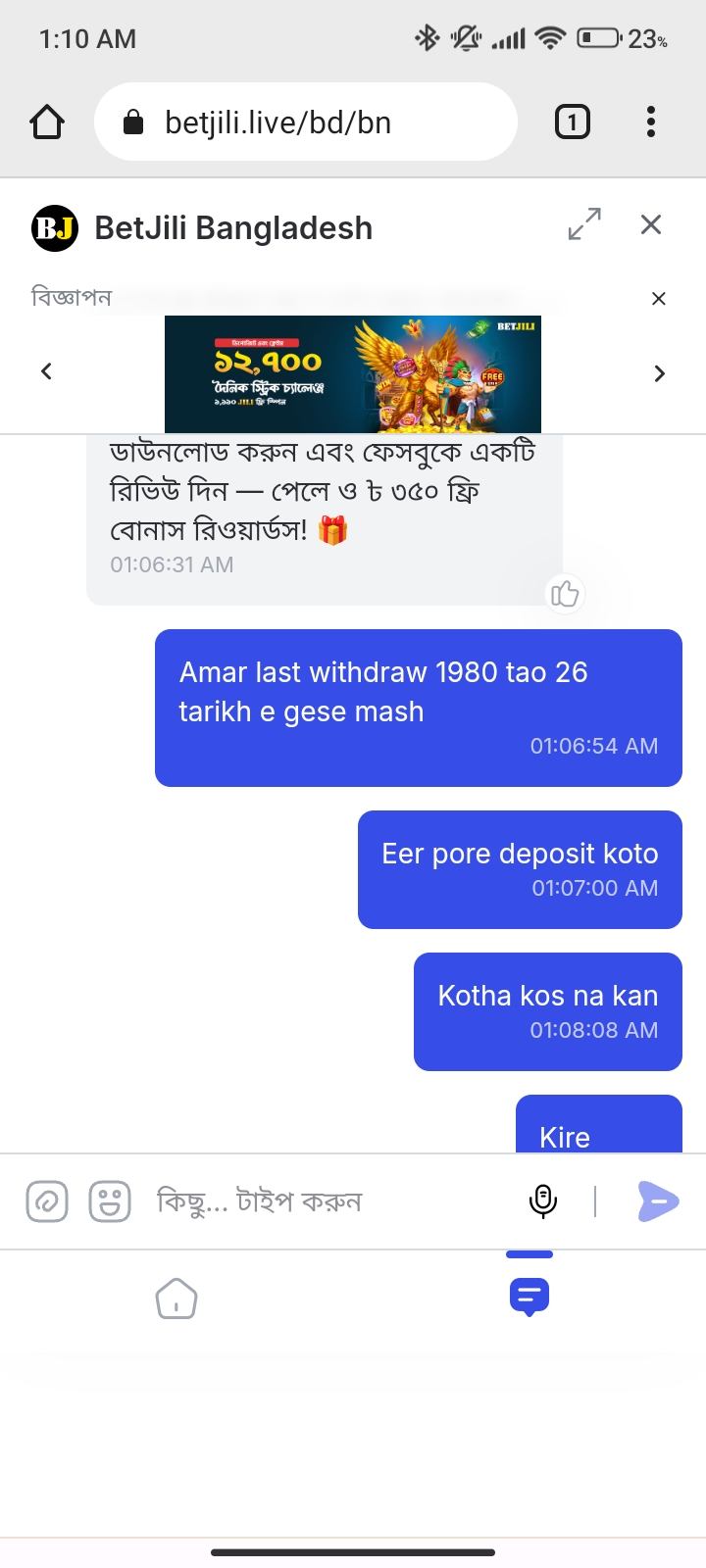Like the free bonus rewards message

coord(565,594)
